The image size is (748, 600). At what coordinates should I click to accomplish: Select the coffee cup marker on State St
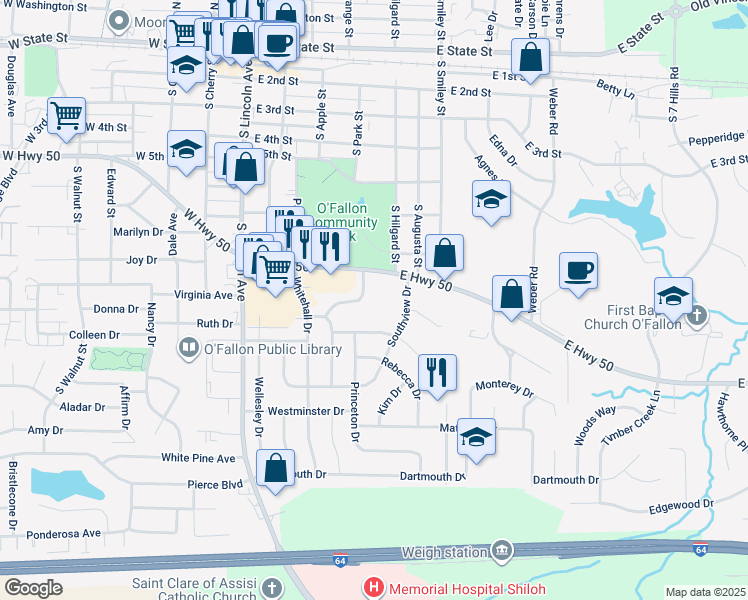point(276,43)
